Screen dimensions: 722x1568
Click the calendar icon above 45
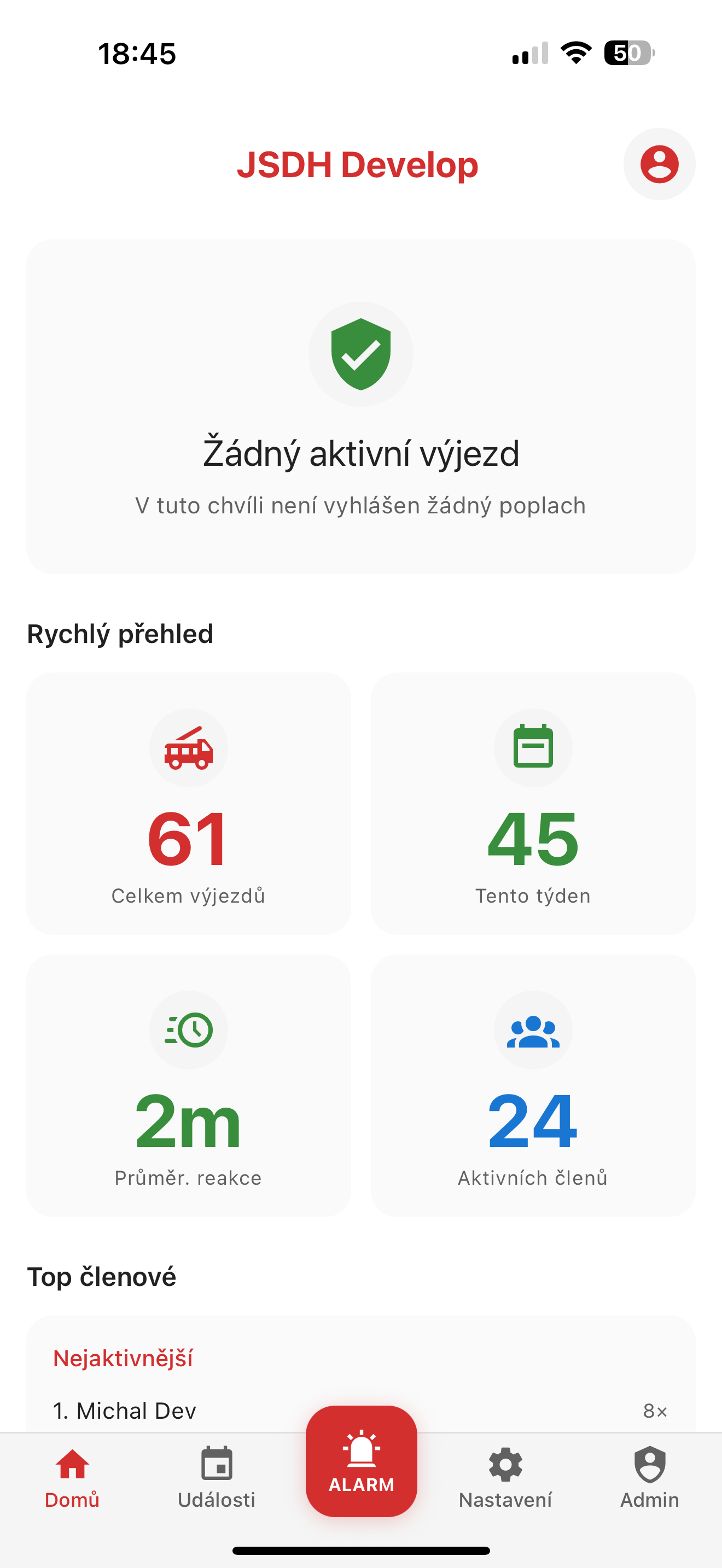[533, 748]
